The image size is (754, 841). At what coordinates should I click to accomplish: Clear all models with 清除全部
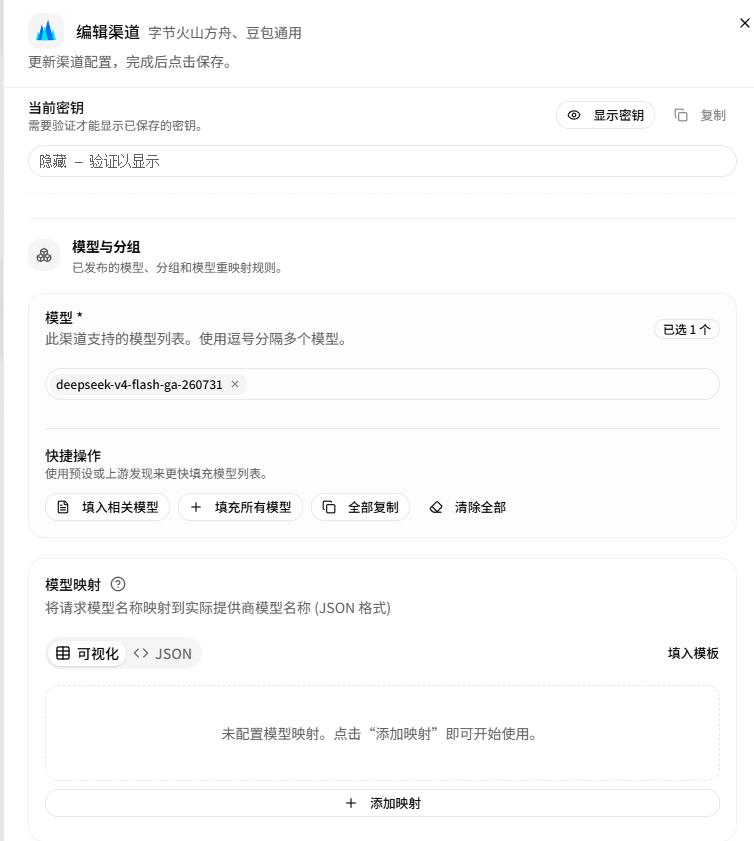(467, 507)
